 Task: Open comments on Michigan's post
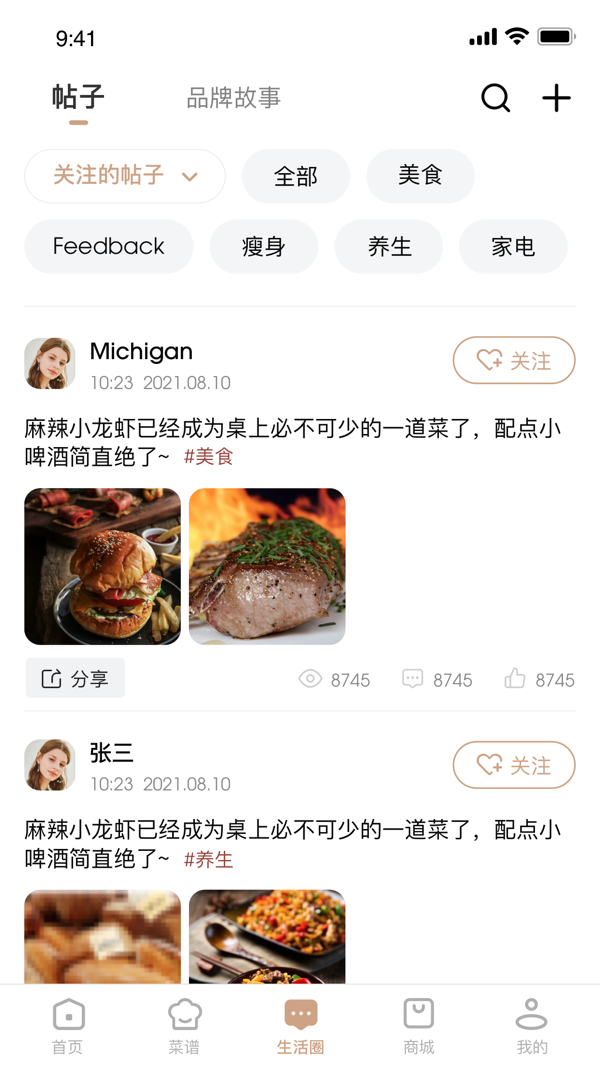coord(412,679)
